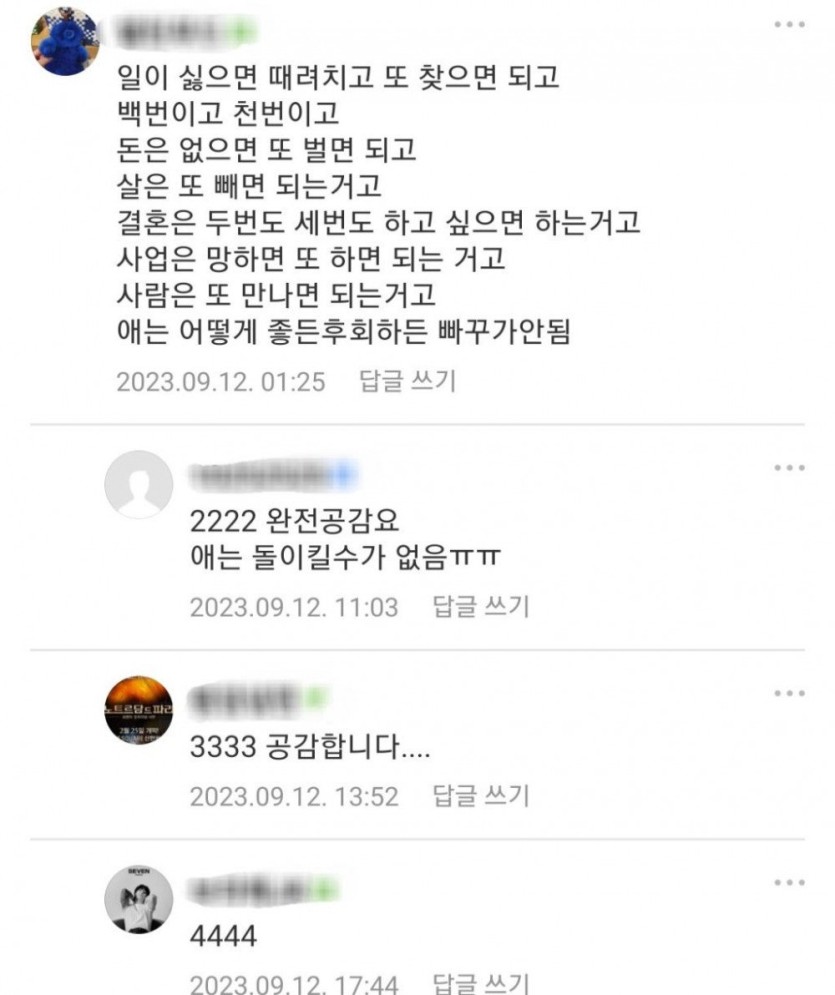Open overflow menu on the 11:03 reply
Image resolution: width=835 pixels, height=995 pixels.
click(789, 467)
